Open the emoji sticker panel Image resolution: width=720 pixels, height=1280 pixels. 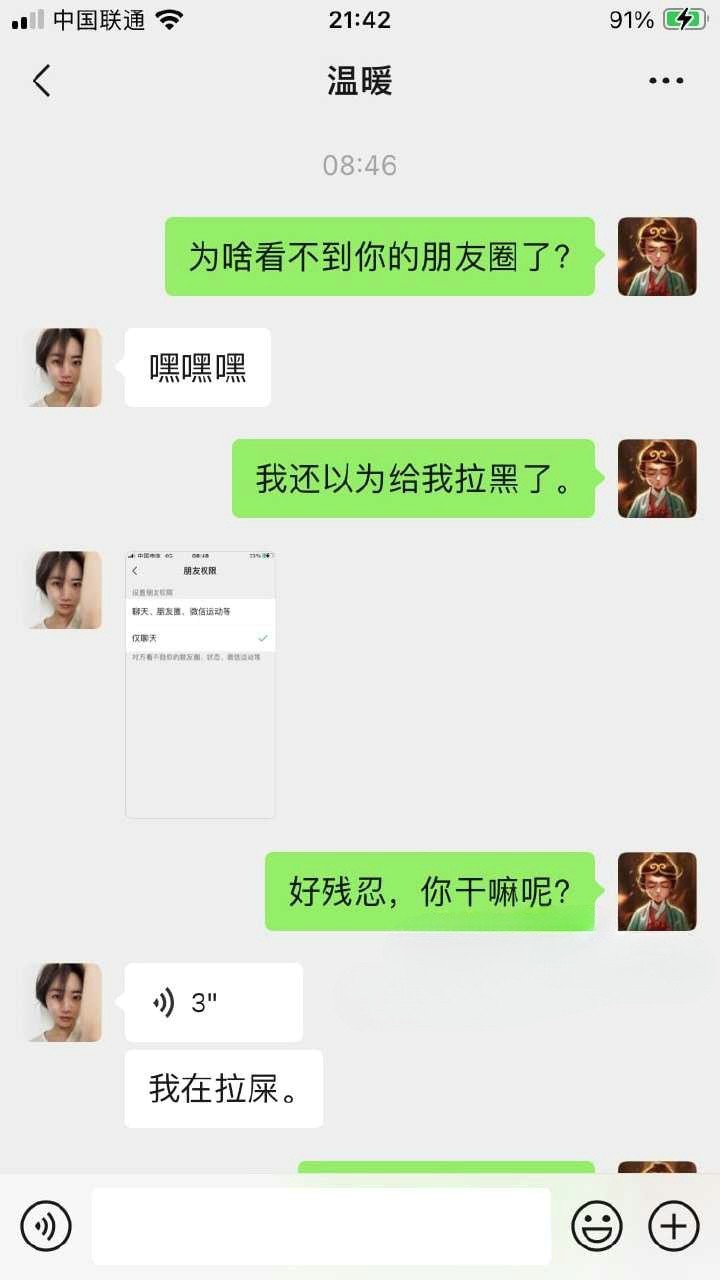click(597, 1225)
